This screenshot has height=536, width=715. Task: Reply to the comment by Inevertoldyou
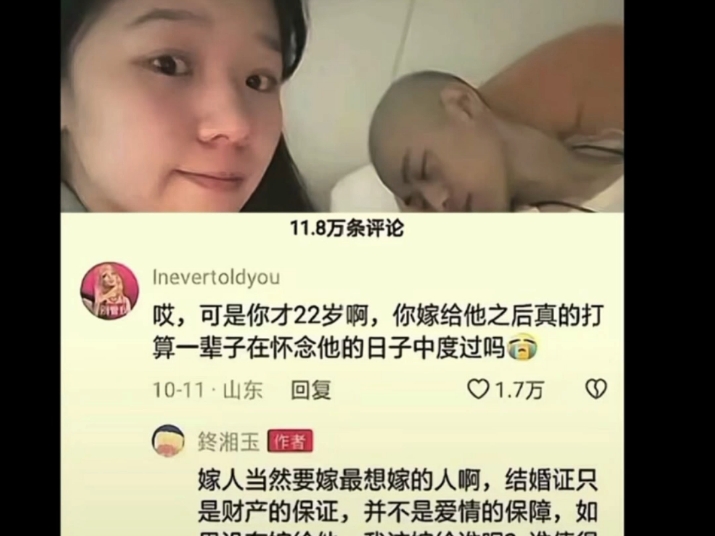(310, 389)
